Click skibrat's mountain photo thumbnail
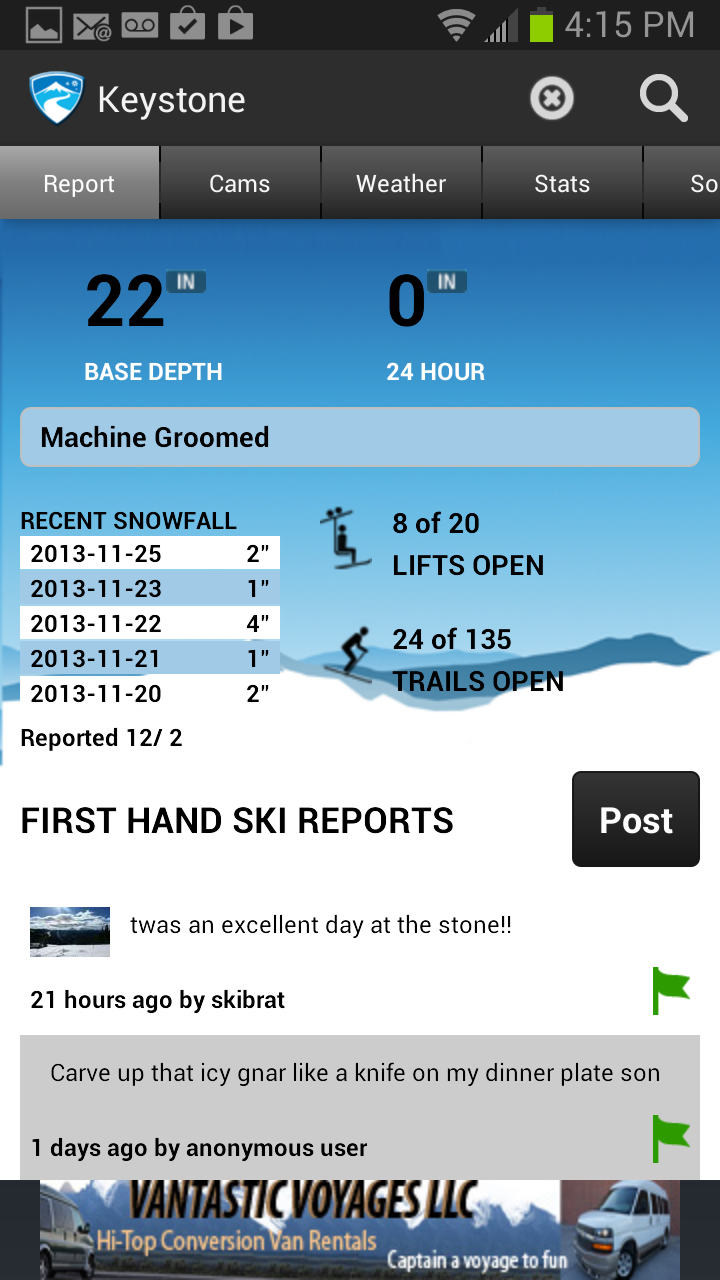Screen dimensions: 720x1280 (69, 931)
